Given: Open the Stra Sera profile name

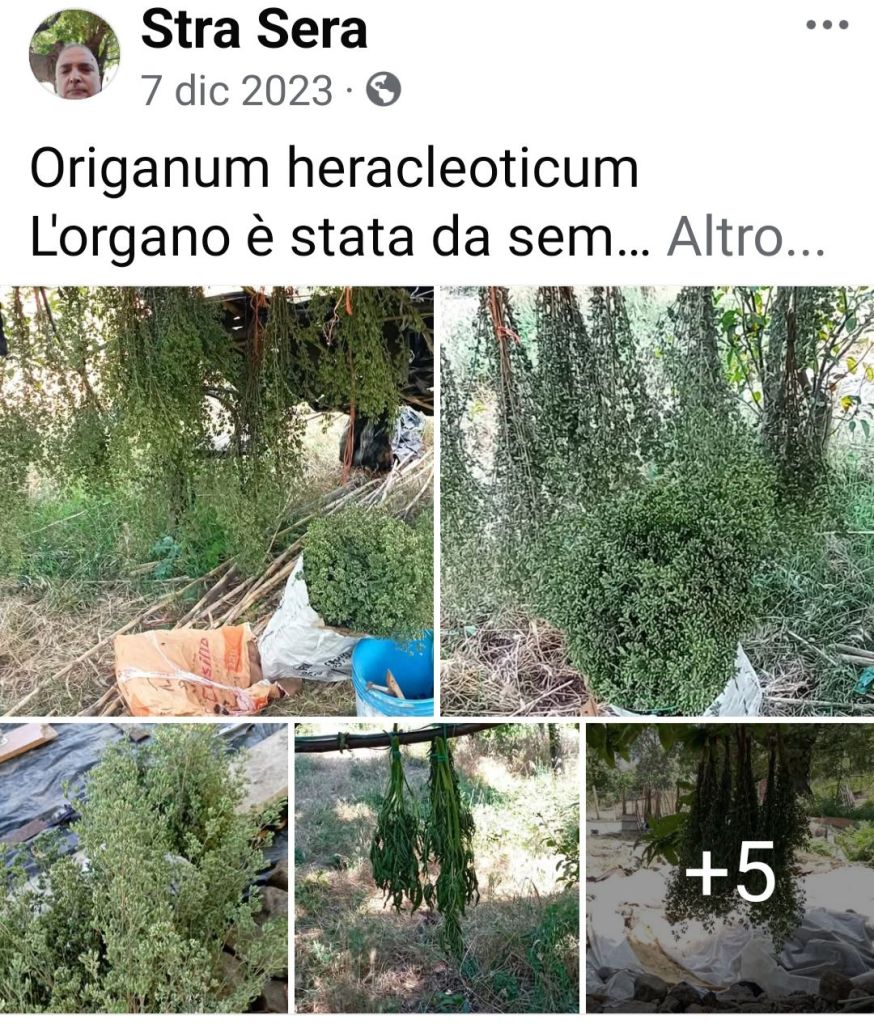Looking at the screenshot, I should 254,31.
